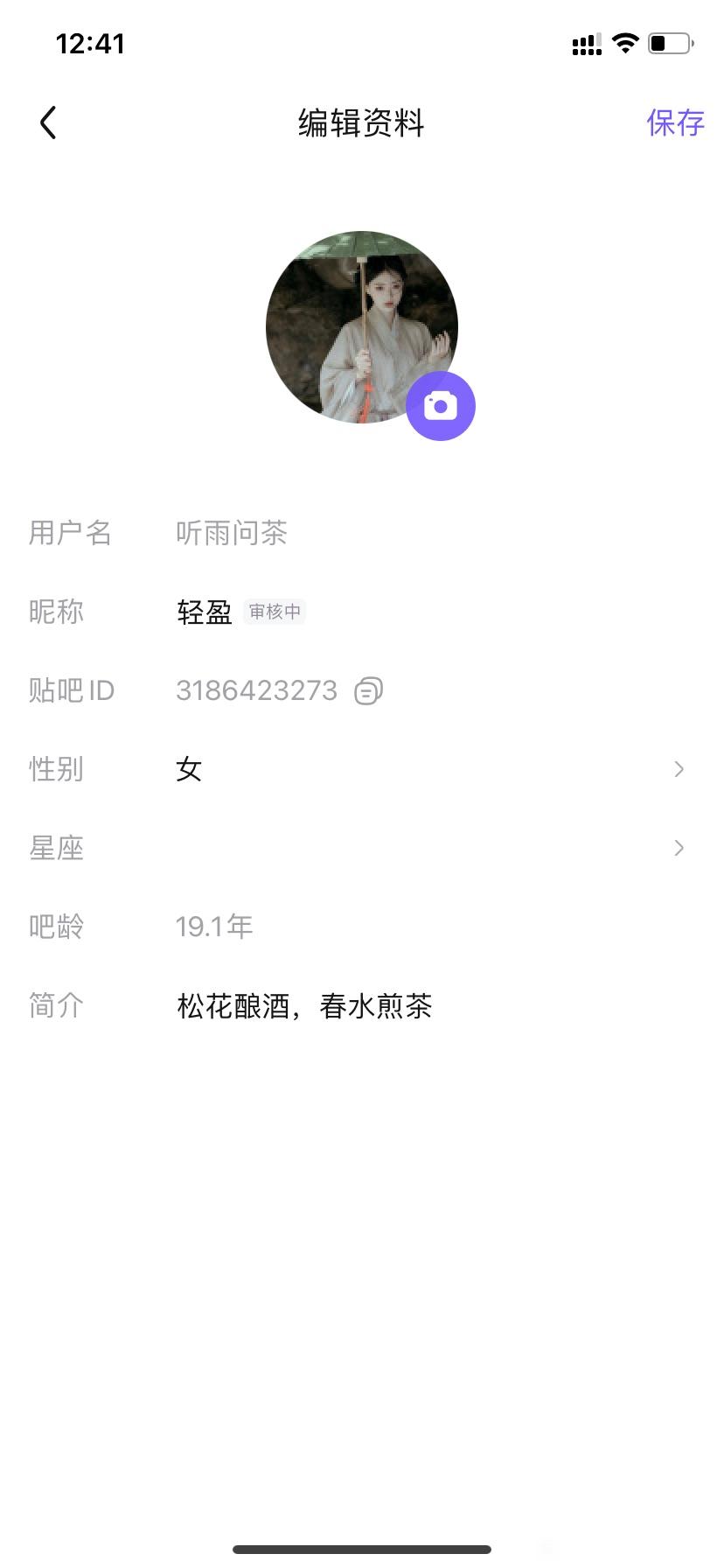724x1568 pixels.
Task: Copy the 贴吧 ID number
Action: (x=368, y=691)
